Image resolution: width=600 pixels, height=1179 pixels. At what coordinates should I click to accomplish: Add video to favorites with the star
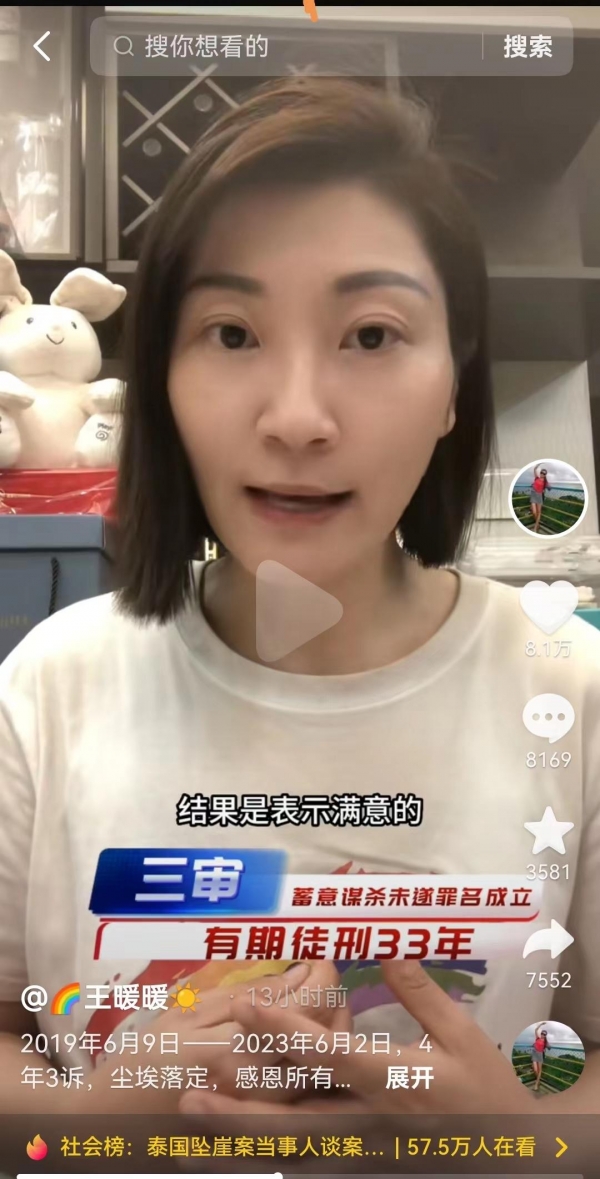[548, 832]
